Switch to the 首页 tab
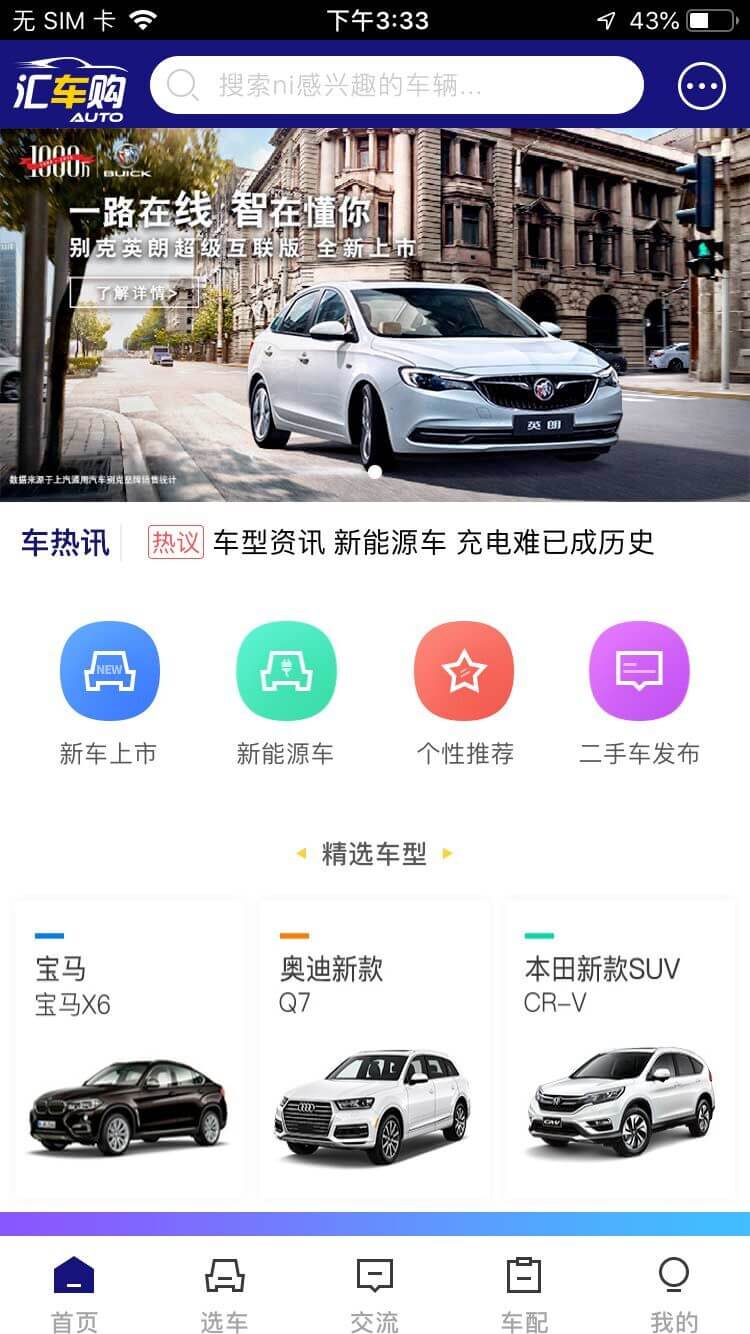This screenshot has height=1334, width=750. click(x=74, y=1294)
